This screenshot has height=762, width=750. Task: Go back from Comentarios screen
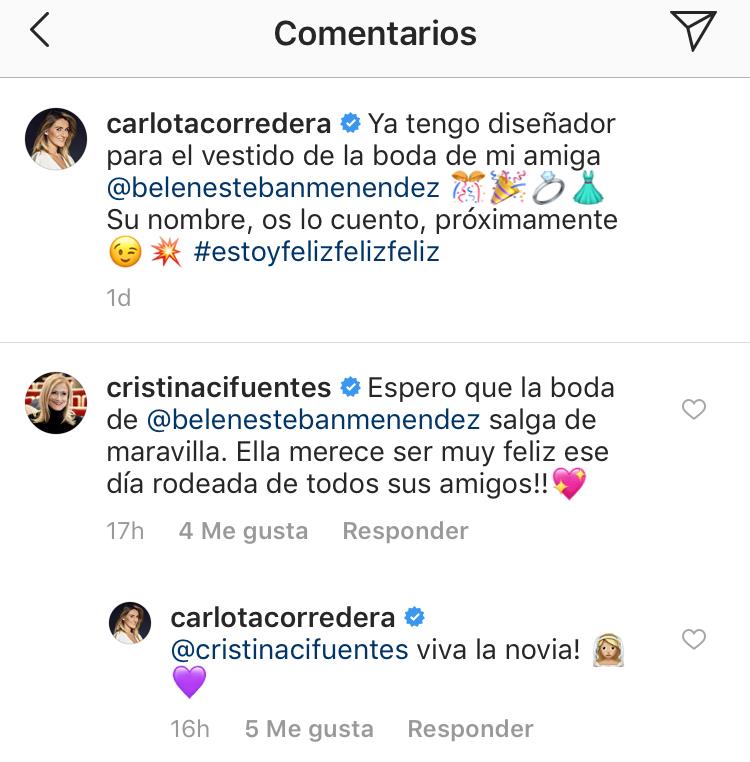(40, 32)
